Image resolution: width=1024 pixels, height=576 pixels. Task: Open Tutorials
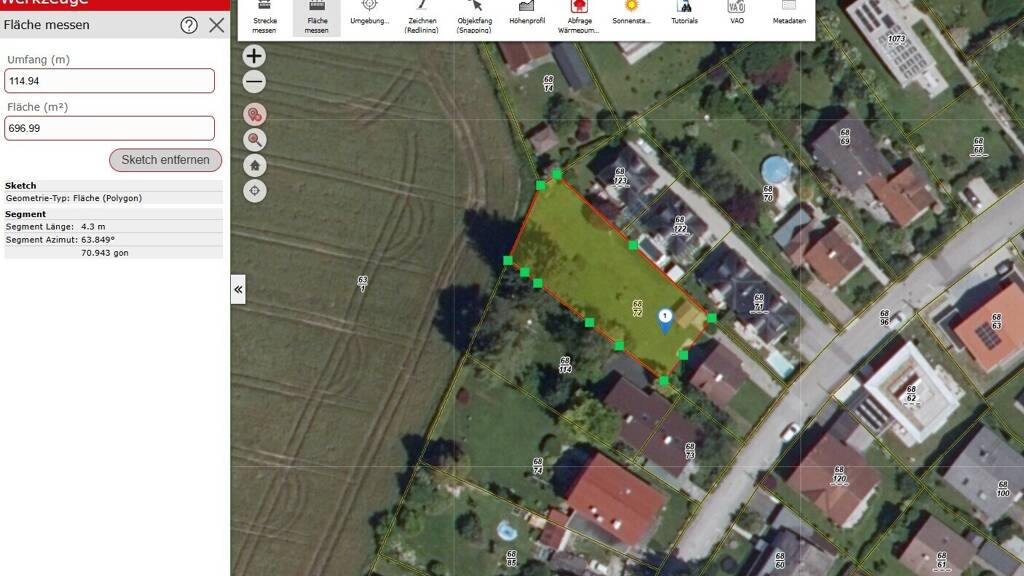coord(684,14)
